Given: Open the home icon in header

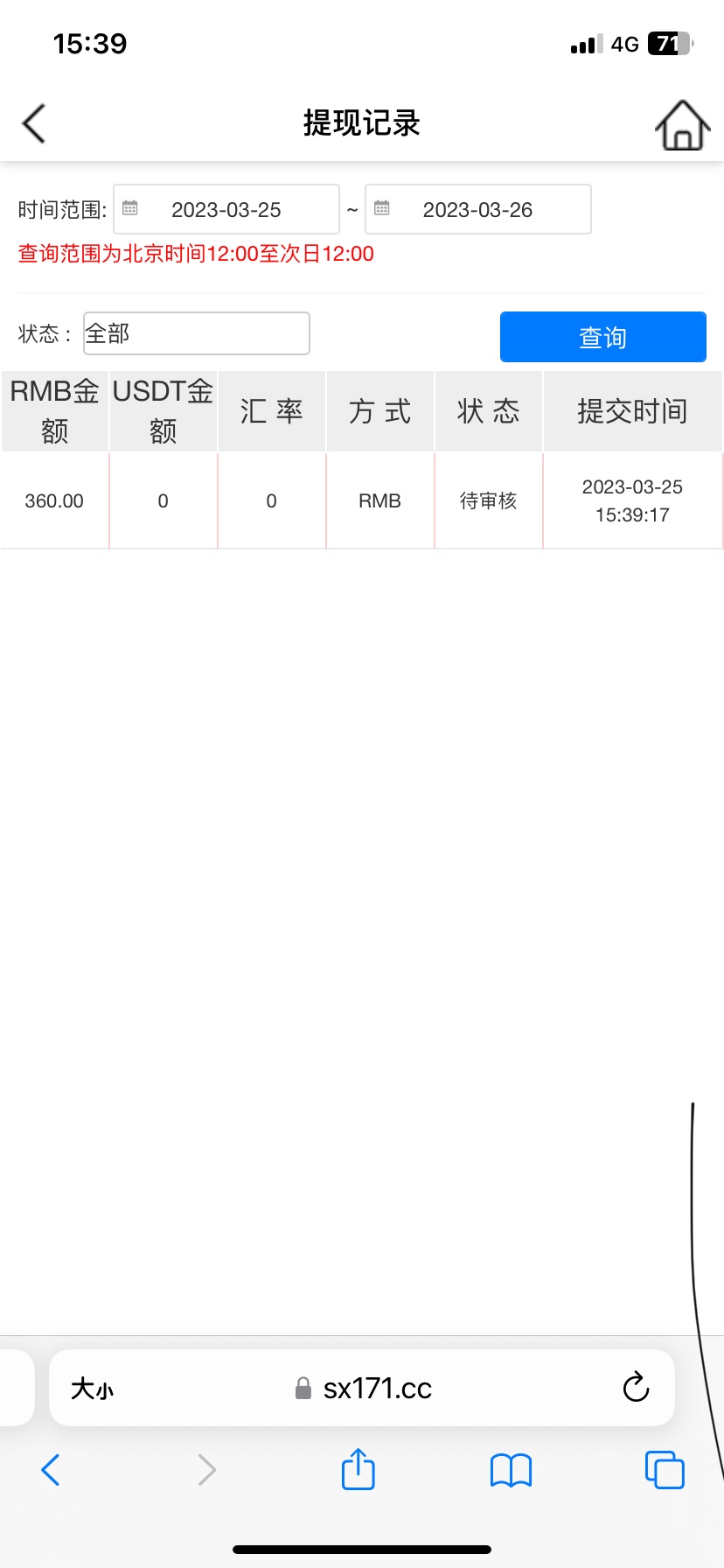Looking at the screenshot, I should 682,125.
